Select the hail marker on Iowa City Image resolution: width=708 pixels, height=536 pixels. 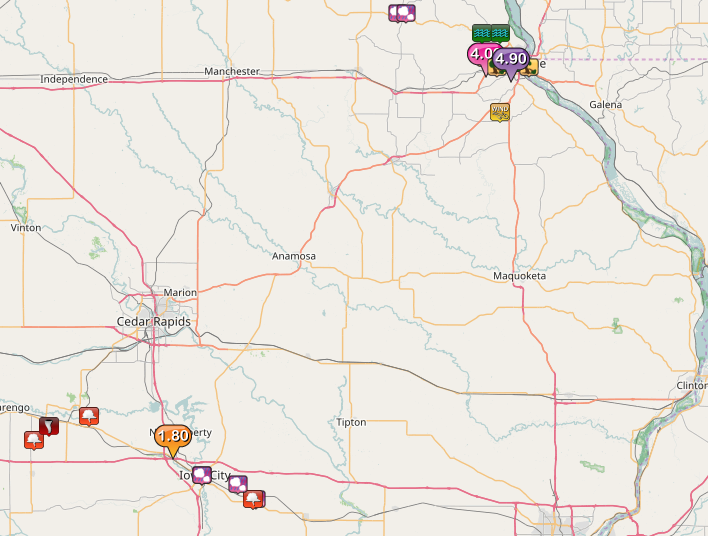[201, 474]
